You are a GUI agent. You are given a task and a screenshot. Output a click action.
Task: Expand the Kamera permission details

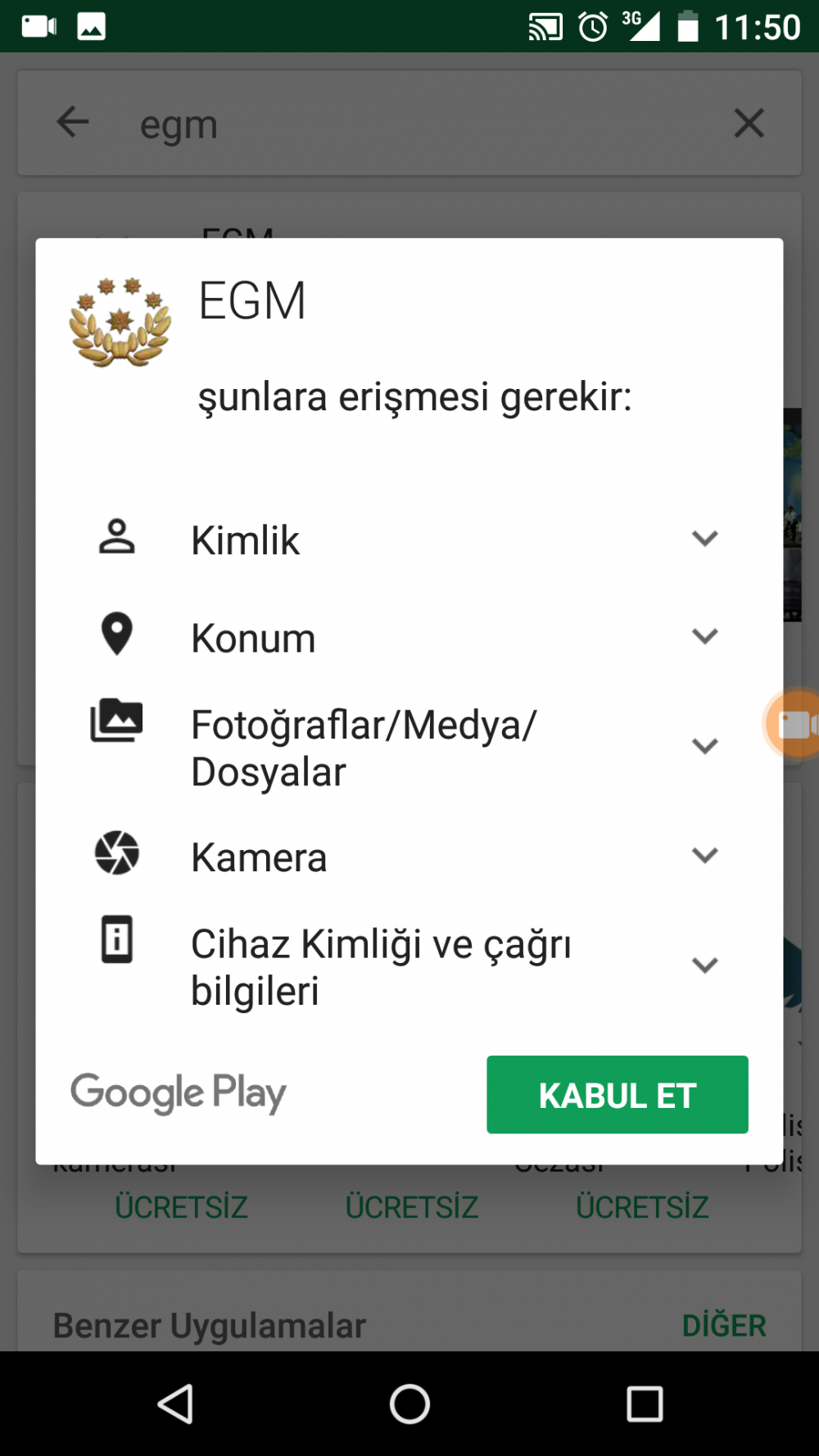tap(704, 856)
